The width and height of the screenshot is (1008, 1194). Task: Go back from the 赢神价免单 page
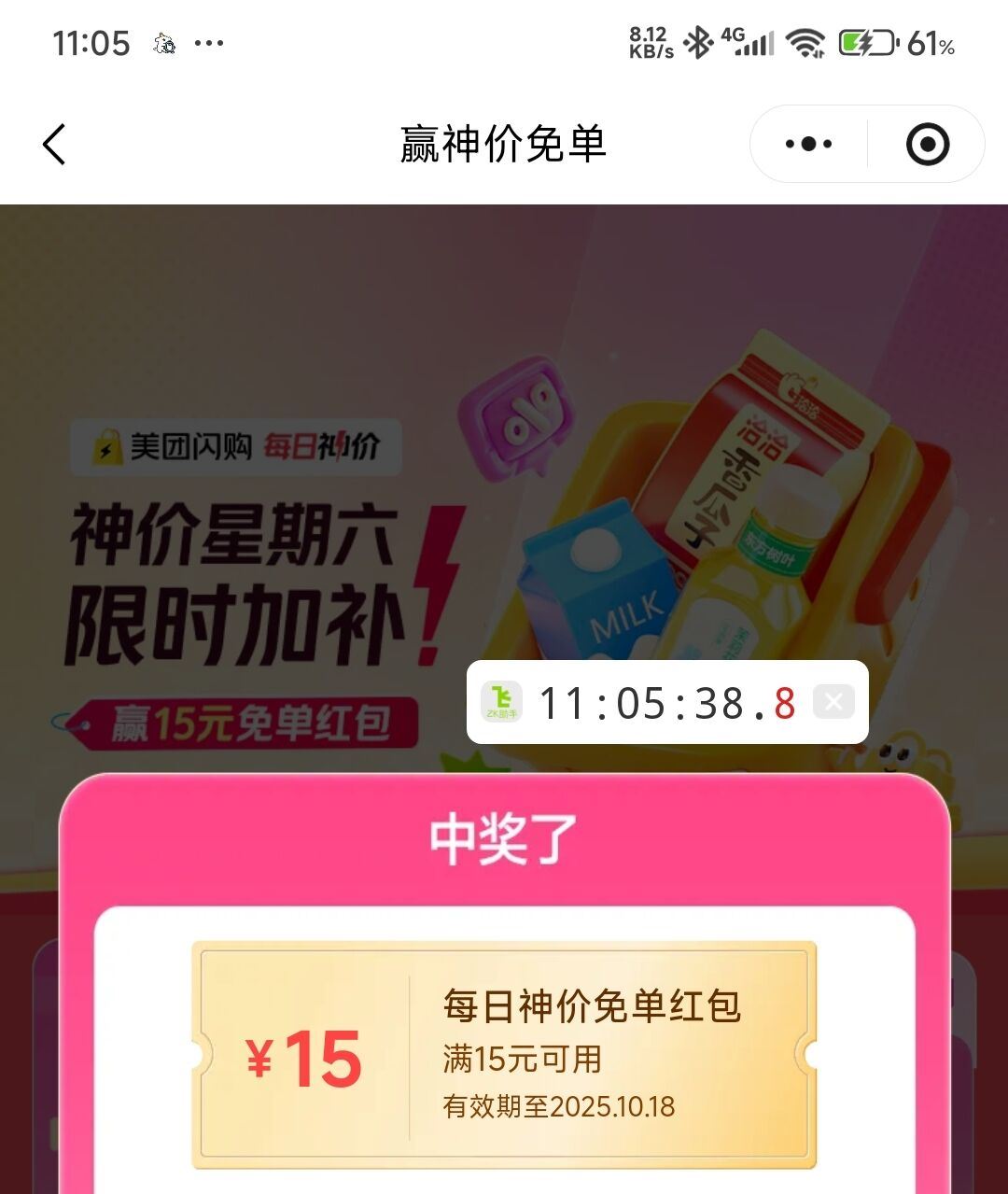(54, 145)
